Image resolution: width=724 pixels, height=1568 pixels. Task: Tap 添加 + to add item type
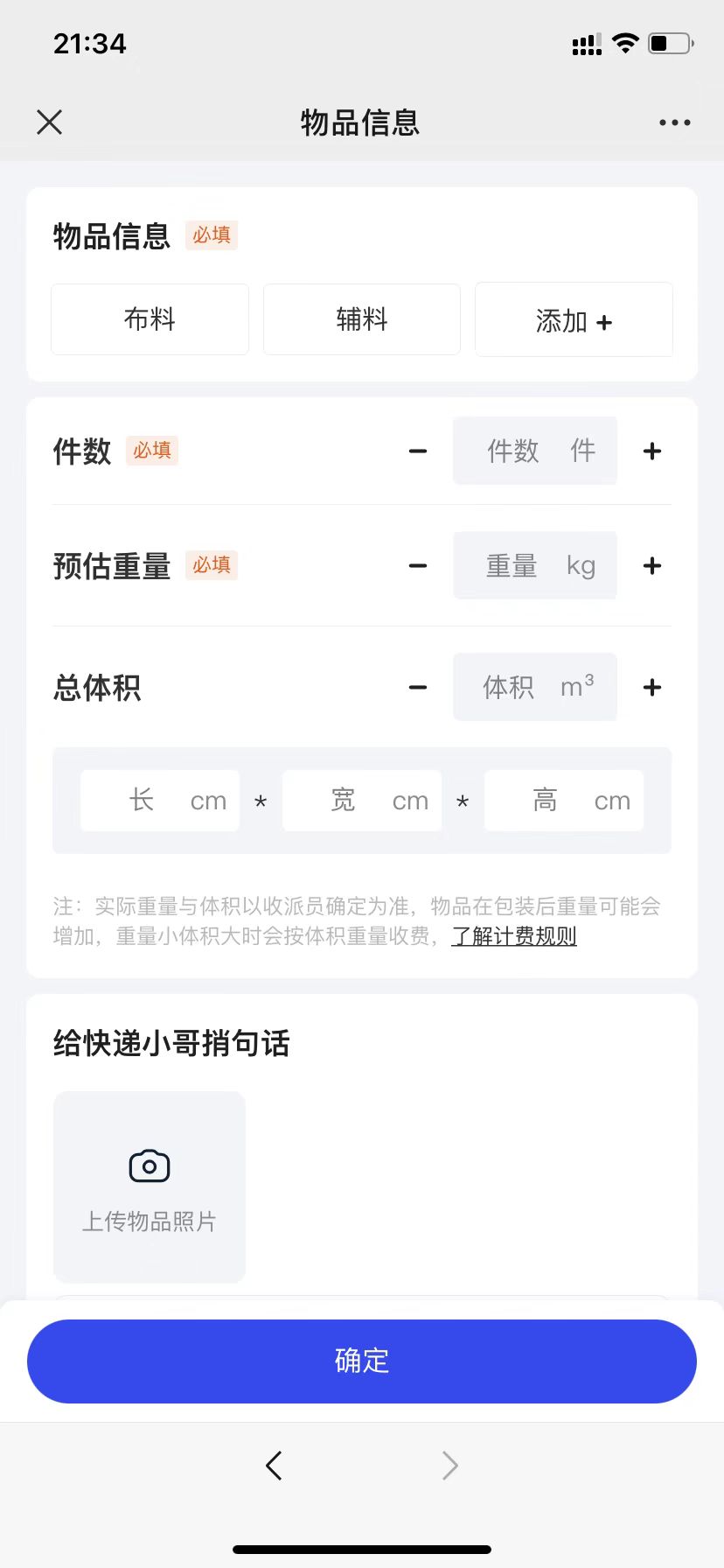(574, 320)
